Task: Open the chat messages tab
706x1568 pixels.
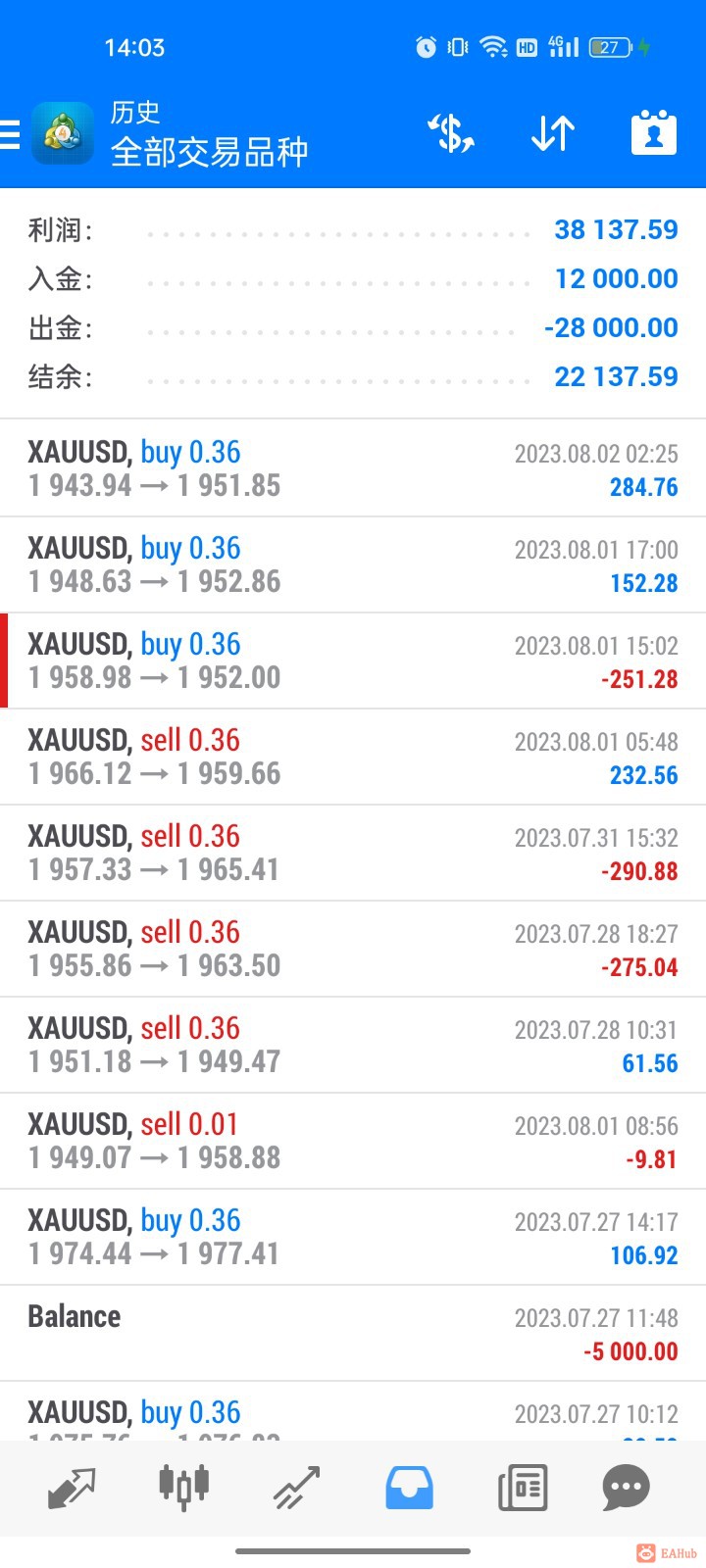Action: coord(626,1488)
